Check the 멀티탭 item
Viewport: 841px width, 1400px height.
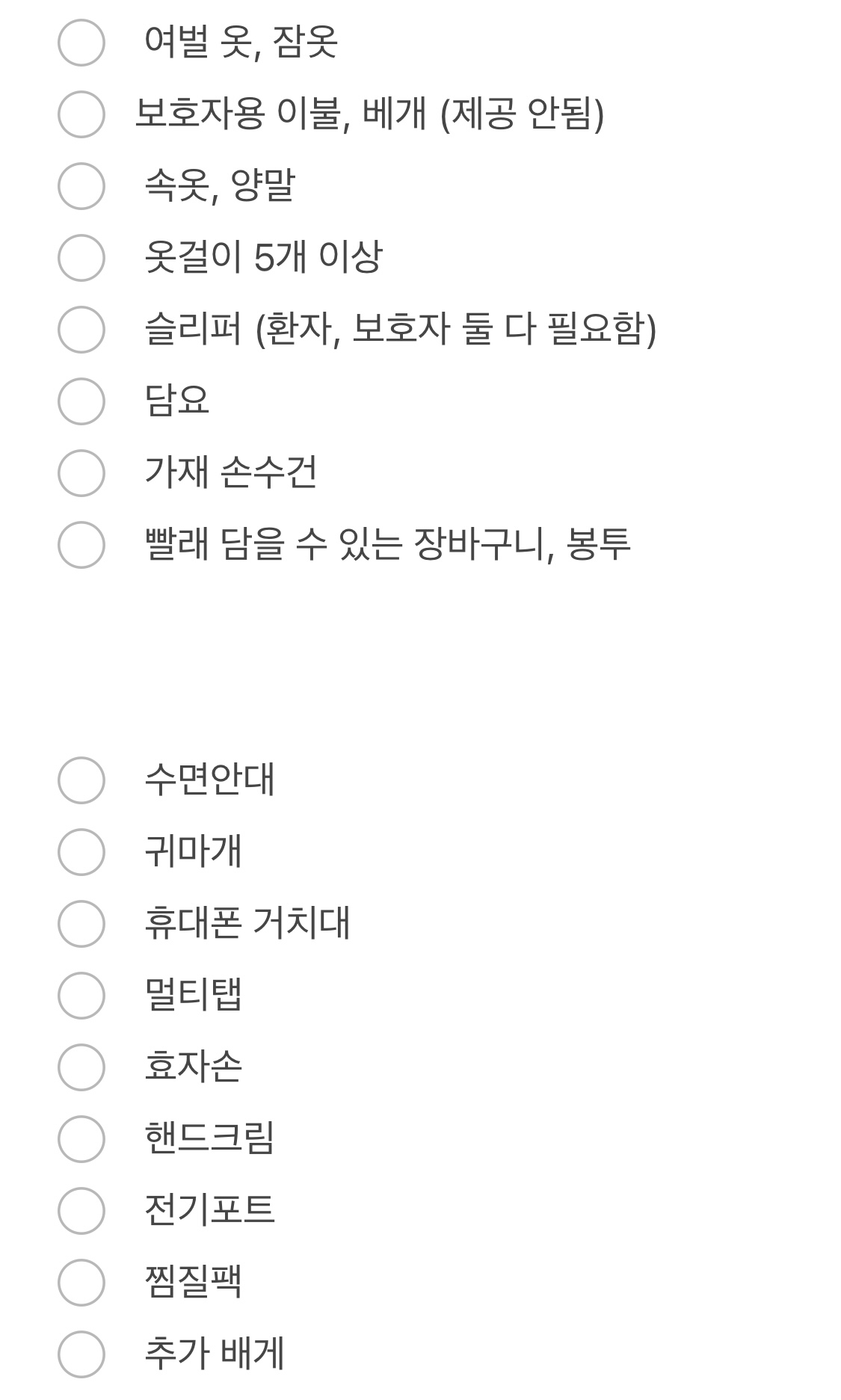tap(81, 996)
